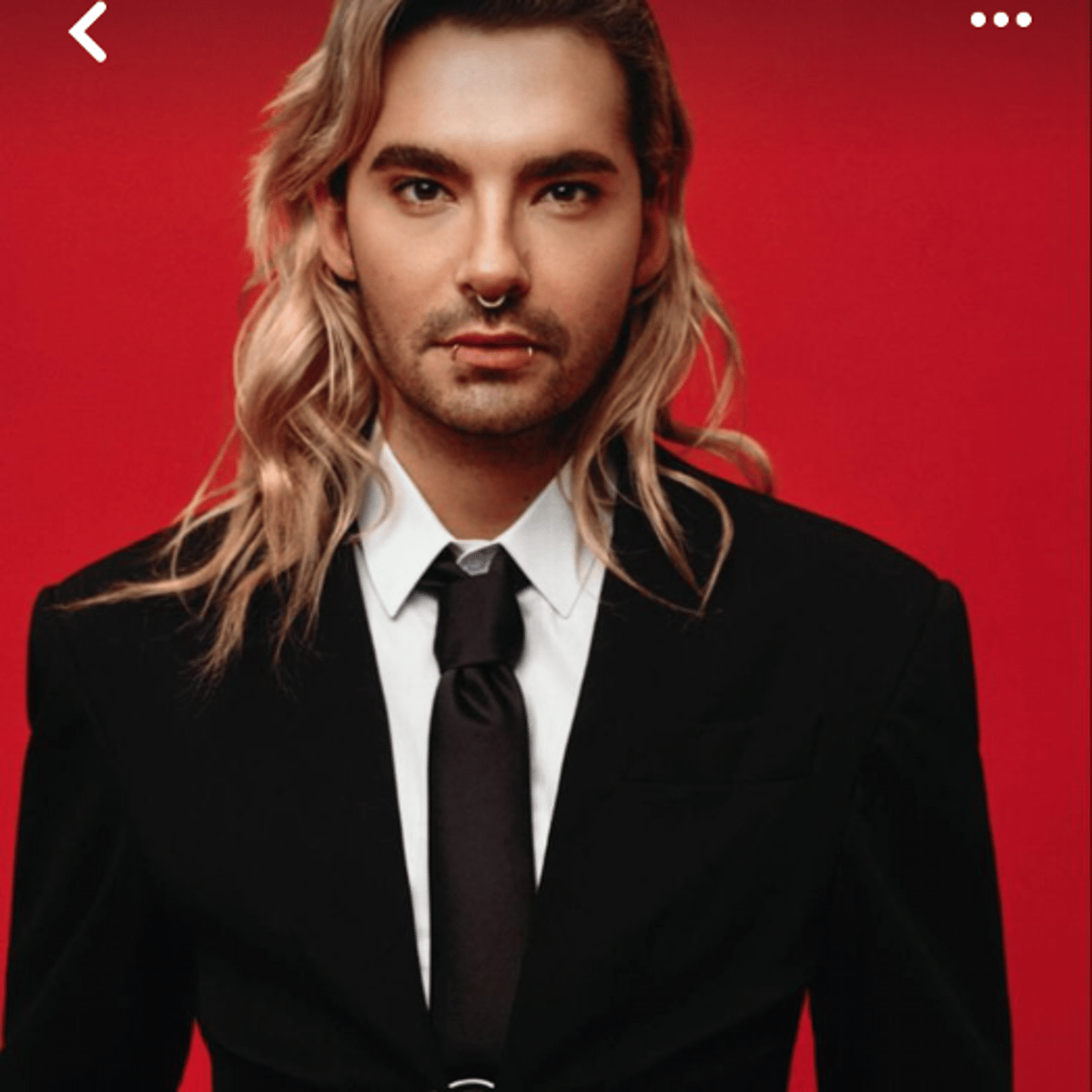Screen dimensions: 1092x1092
Task: Go back using the top-left arrow
Action: (87, 32)
